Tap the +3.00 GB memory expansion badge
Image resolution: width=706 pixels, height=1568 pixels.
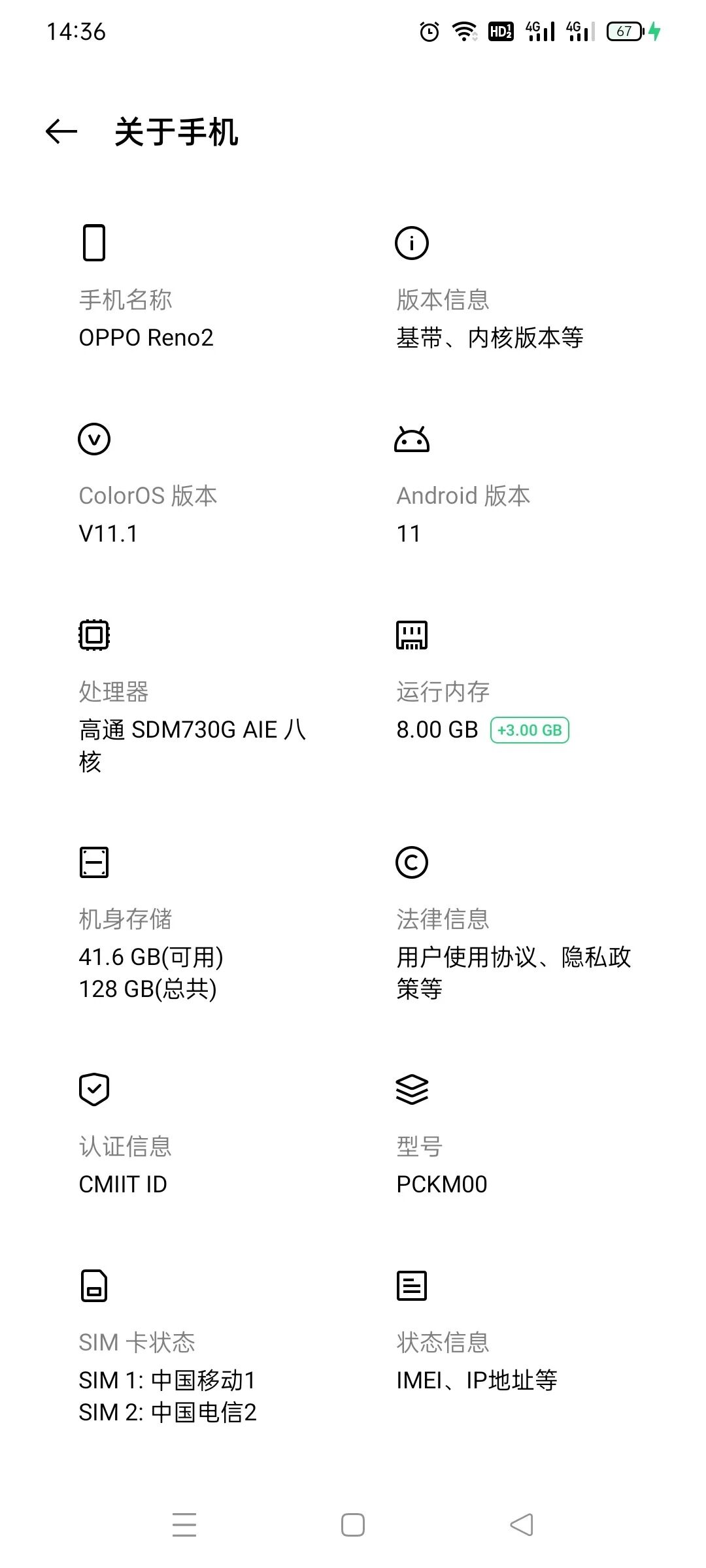click(529, 730)
